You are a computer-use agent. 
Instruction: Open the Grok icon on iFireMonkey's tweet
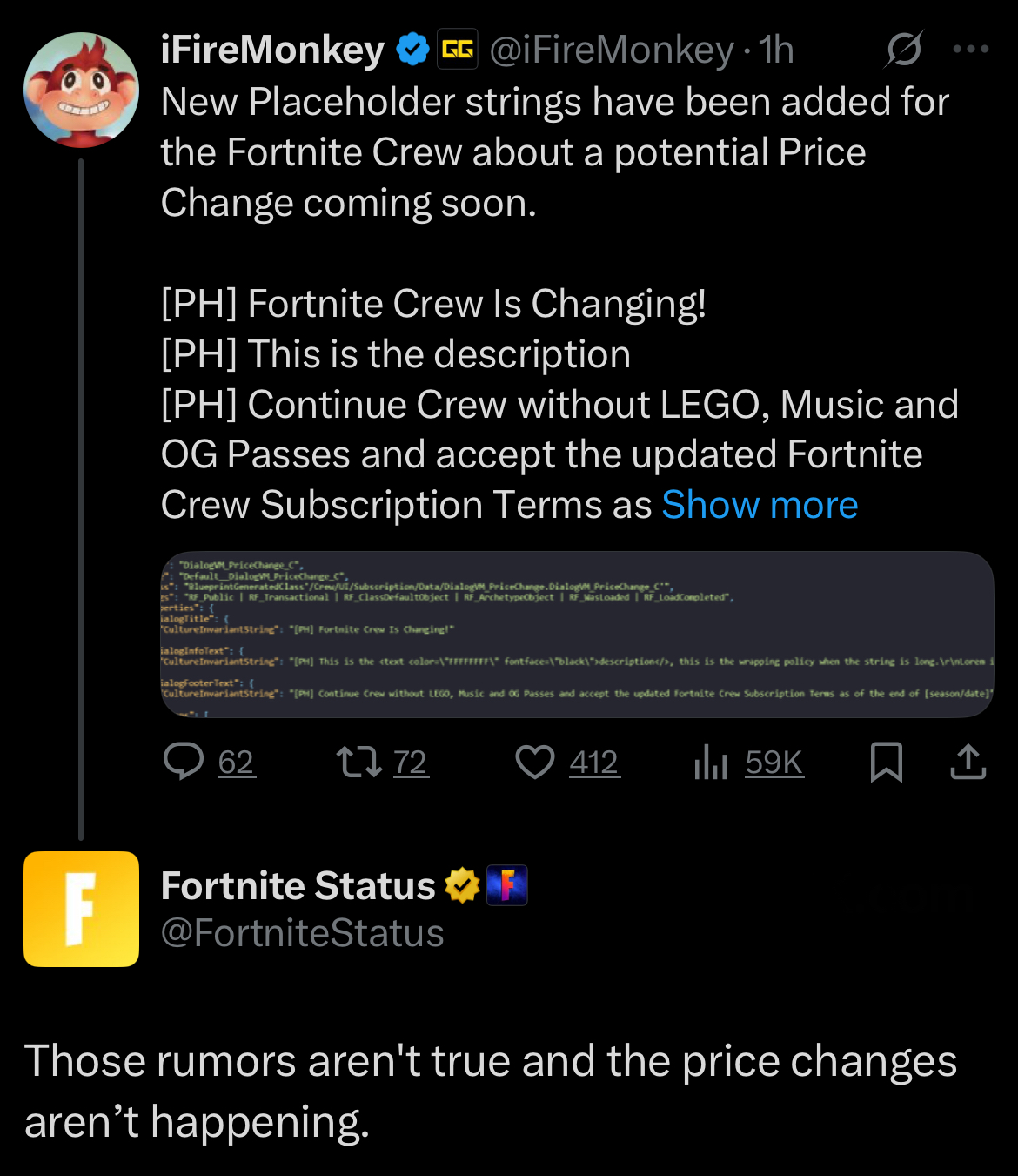[x=904, y=50]
